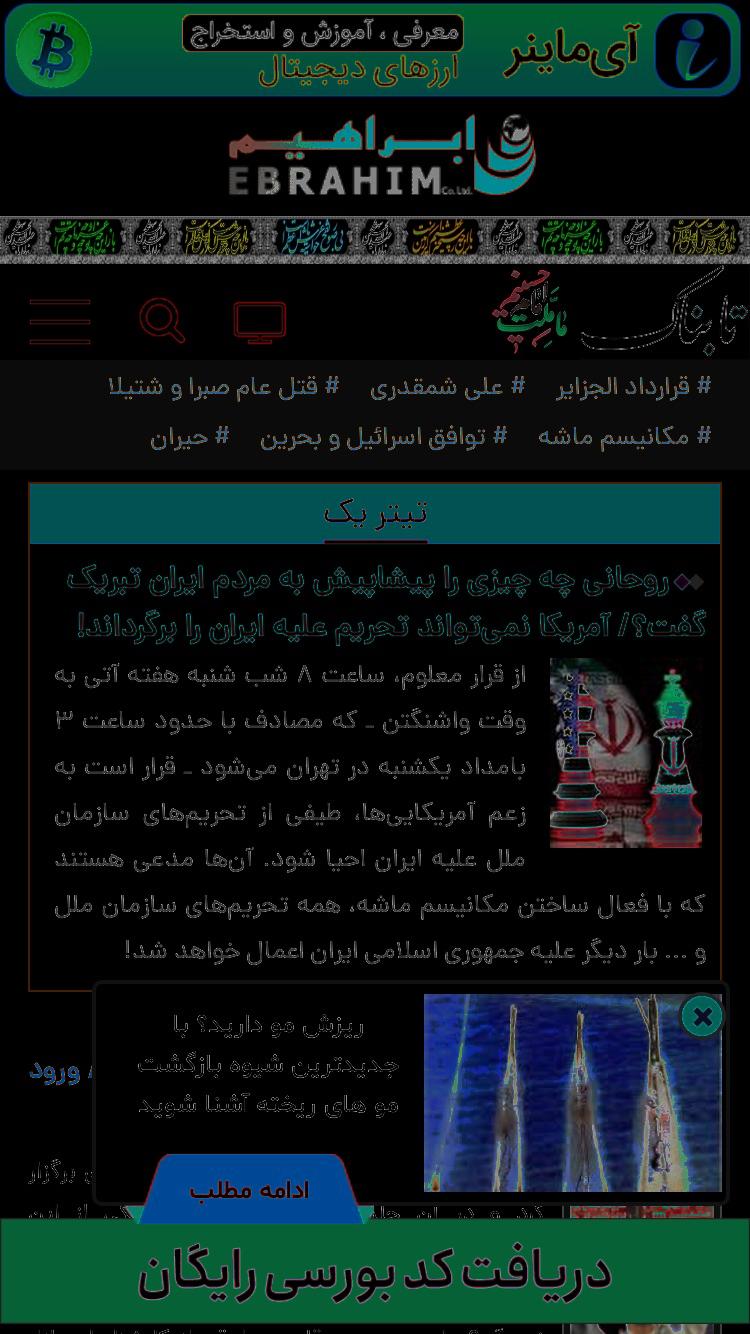This screenshot has height=1334, width=750.
Task: Open the hashtag مکانیسم ماشه
Action: [x=625, y=436]
